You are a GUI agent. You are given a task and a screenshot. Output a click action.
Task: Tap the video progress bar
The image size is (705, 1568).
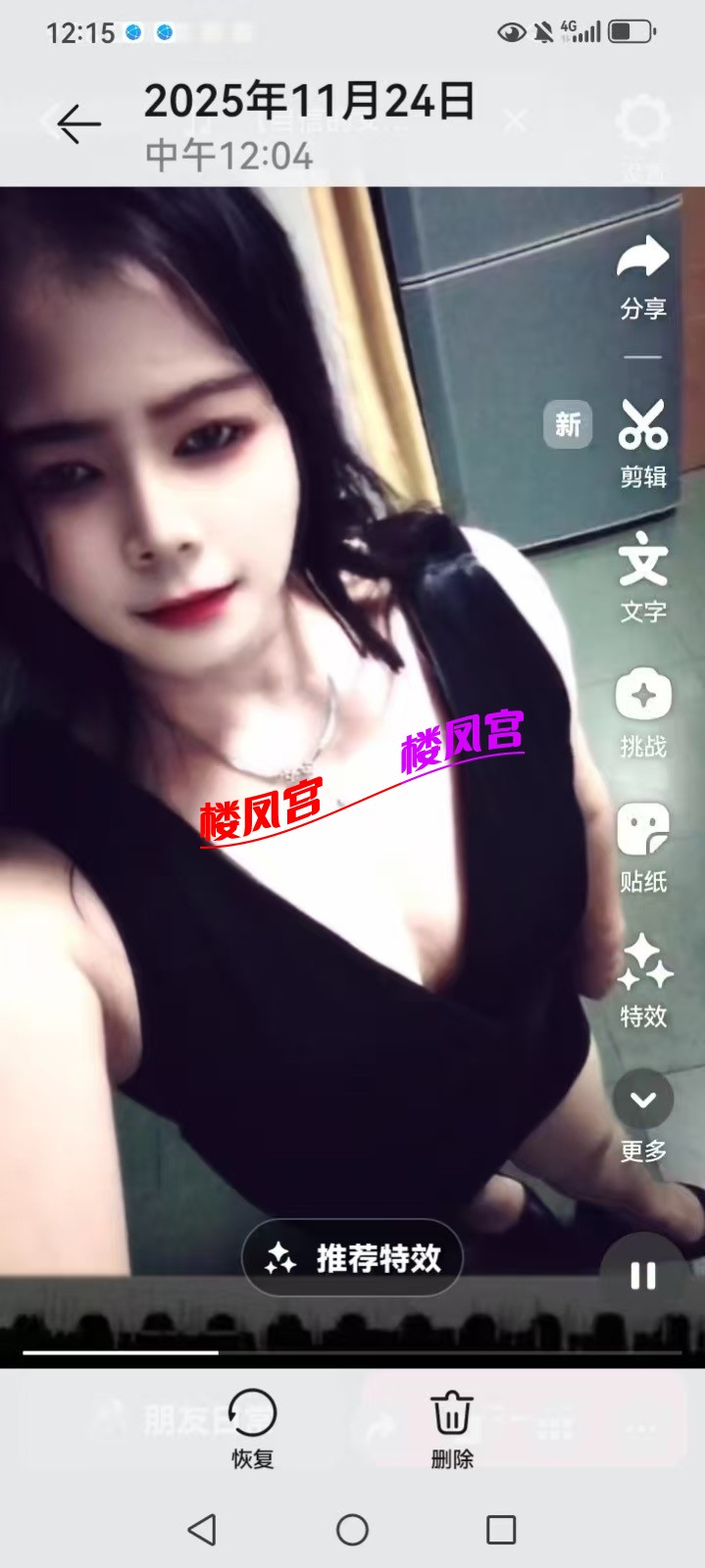(352, 1352)
